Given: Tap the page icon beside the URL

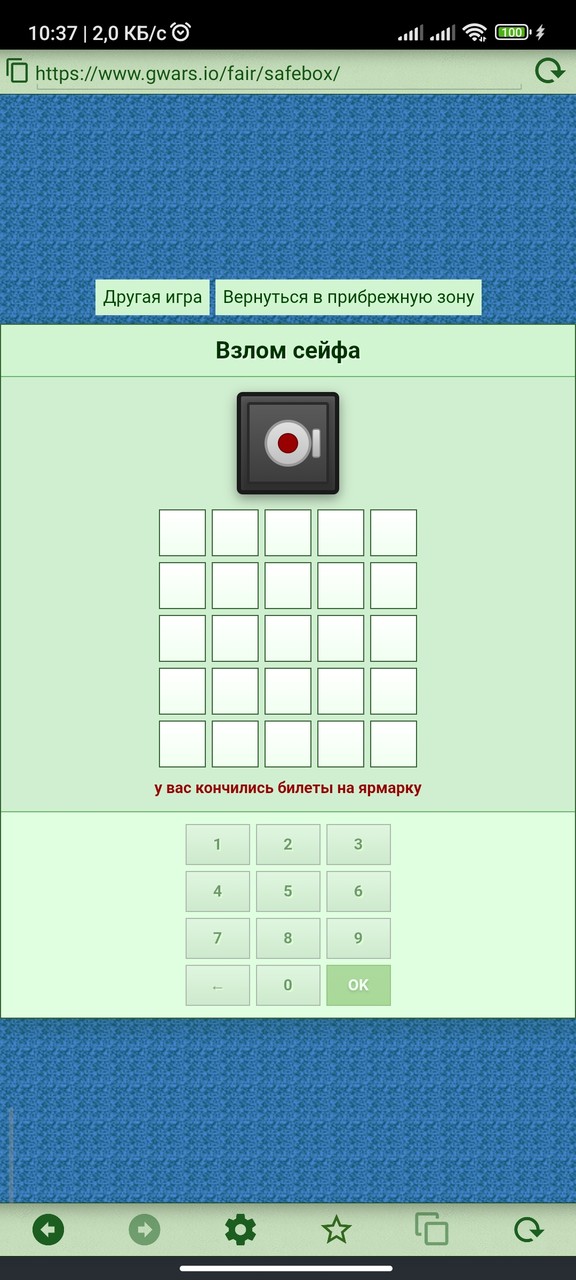Looking at the screenshot, I should 17,71.
